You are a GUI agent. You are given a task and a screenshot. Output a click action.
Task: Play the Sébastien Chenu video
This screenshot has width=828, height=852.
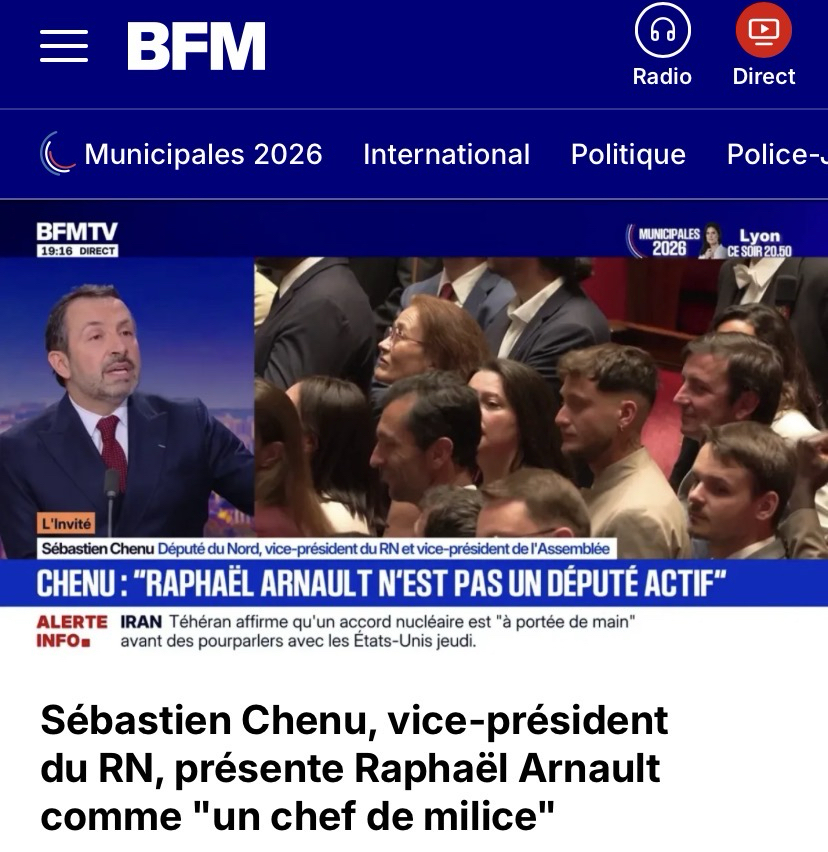pos(414,410)
